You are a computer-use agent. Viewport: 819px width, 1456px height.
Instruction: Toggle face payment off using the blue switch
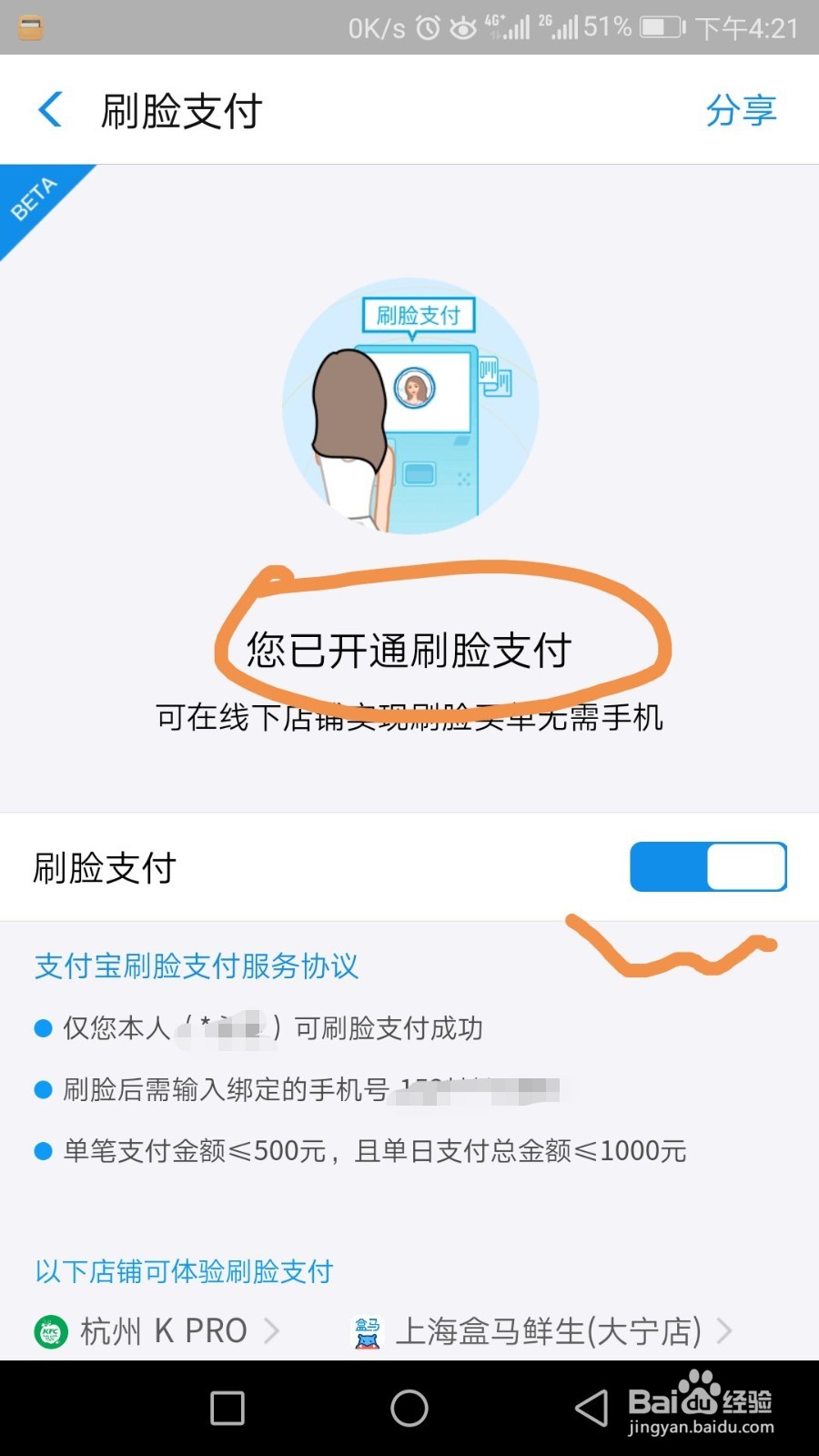click(x=707, y=867)
